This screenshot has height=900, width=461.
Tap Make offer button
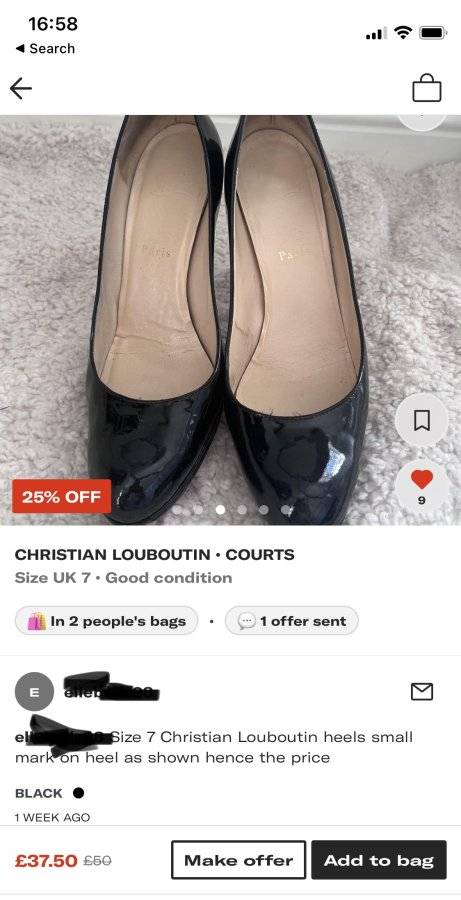(238, 860)
